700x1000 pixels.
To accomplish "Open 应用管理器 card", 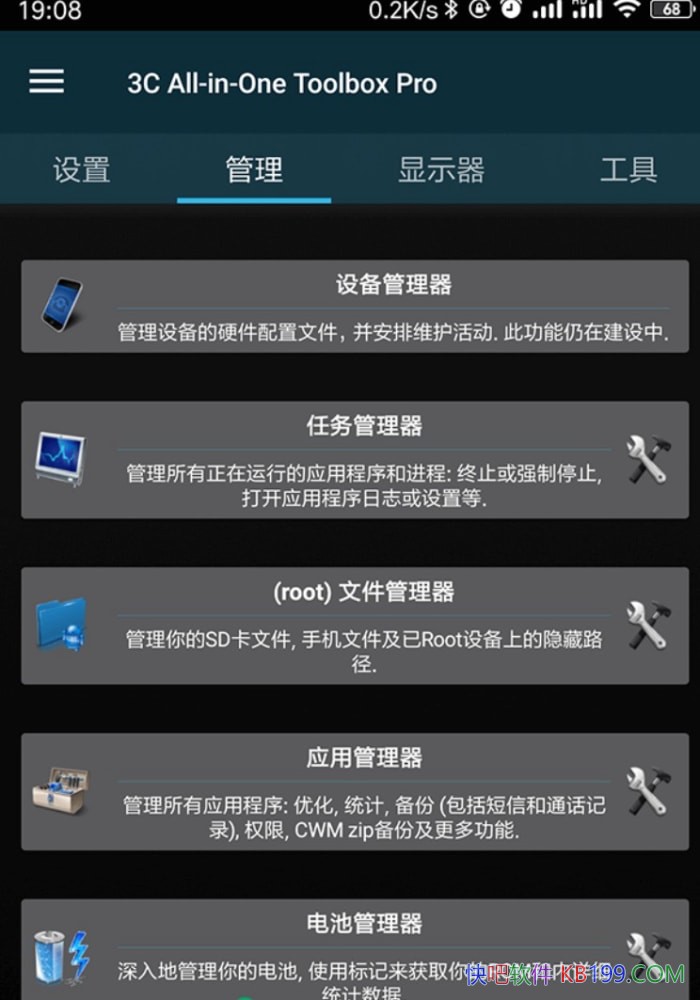I will 330,792.
